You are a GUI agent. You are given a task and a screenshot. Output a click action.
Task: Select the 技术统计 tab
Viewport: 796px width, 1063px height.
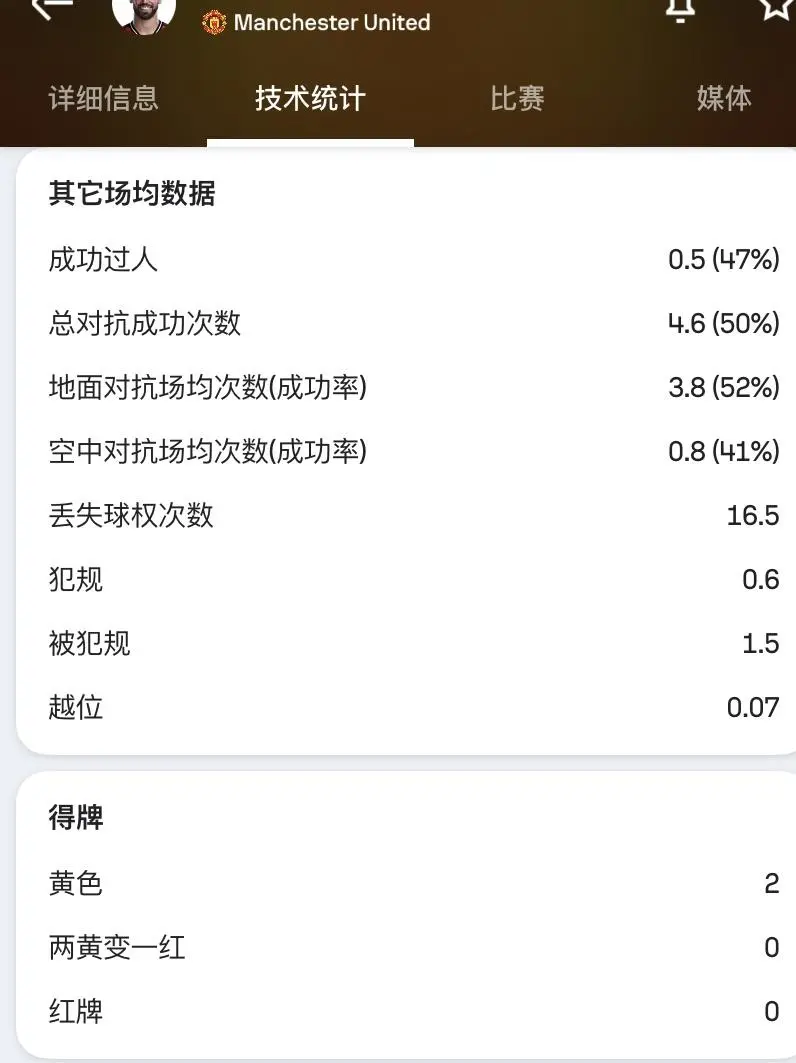click(x=310, y=98)
